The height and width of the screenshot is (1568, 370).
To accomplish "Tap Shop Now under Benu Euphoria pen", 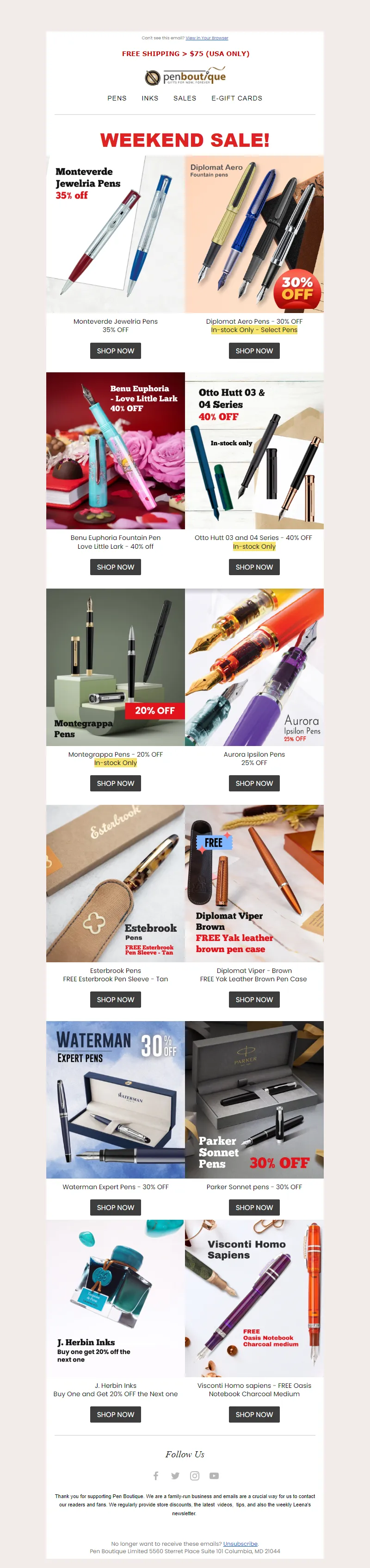I will 116,567.
